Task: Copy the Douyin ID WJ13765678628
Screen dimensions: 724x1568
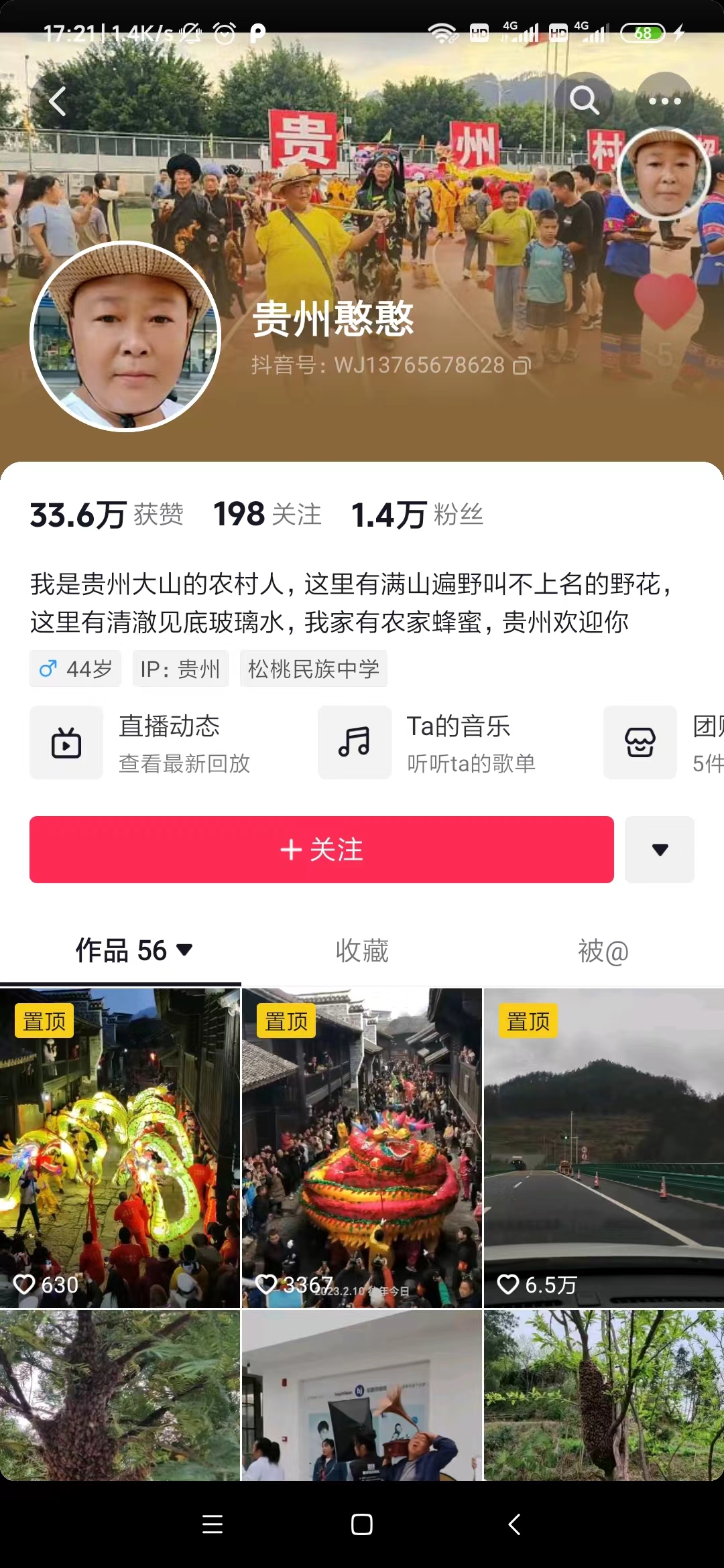Action: click(x=522, y=366)
